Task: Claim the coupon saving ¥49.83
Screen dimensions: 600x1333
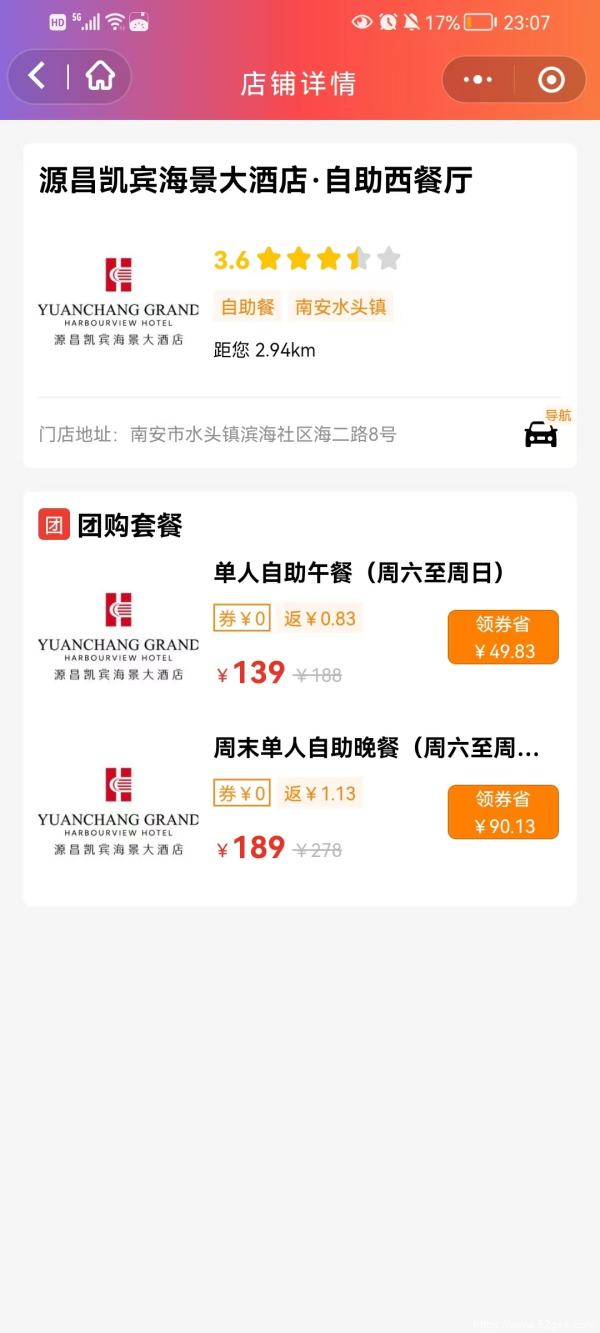Action: [503, 637]
